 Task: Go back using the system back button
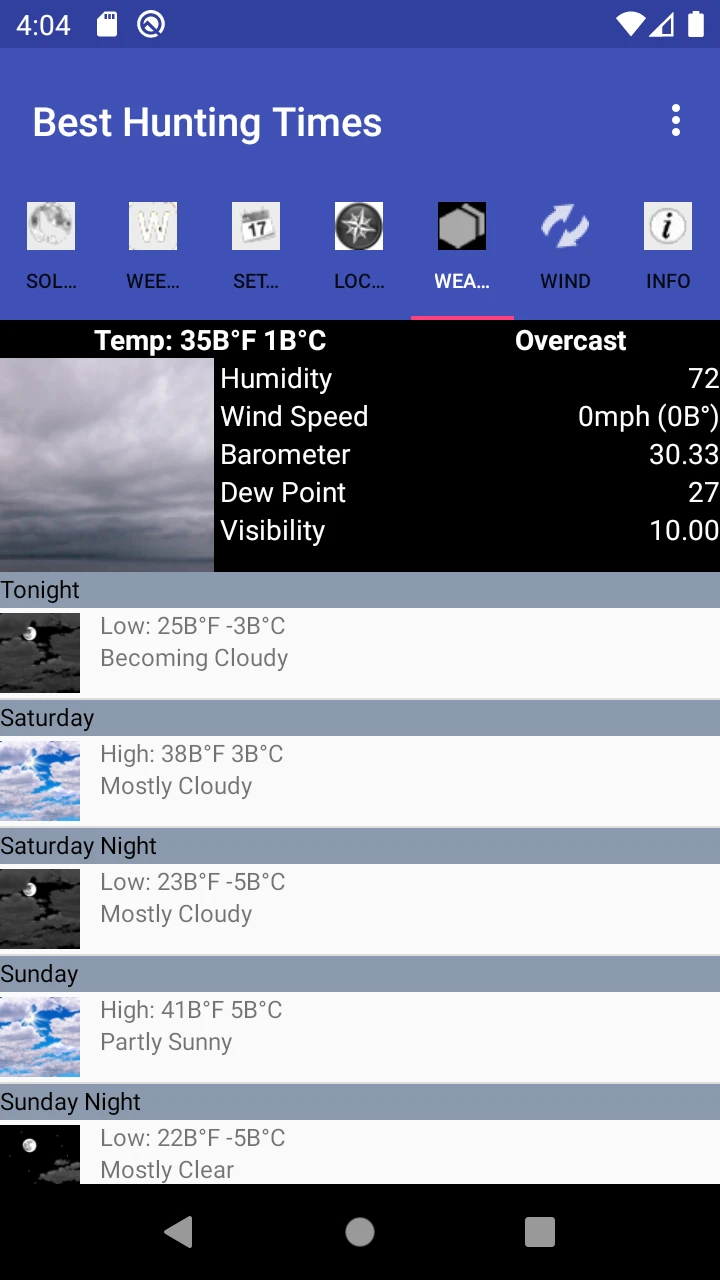click(179, 1232)
